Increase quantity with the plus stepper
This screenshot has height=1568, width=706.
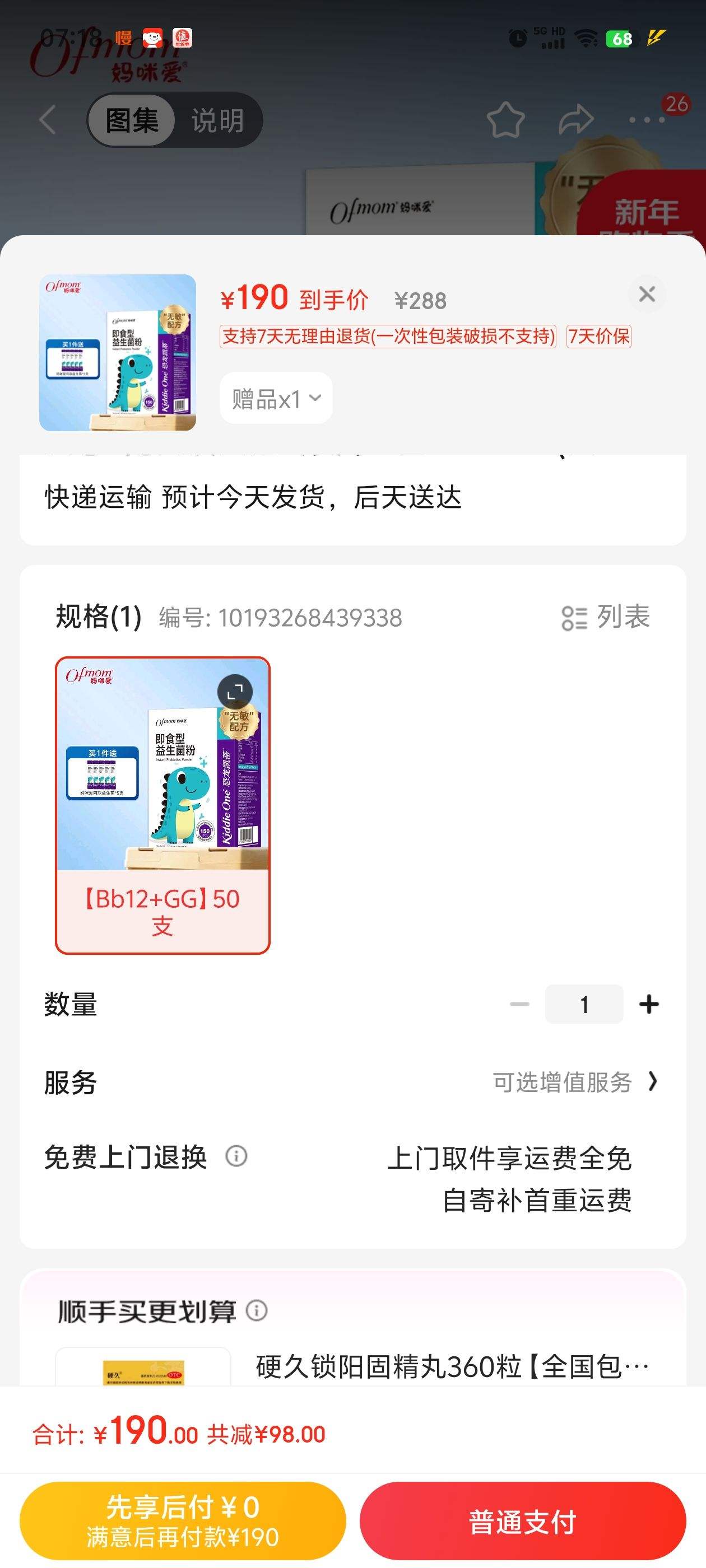click(648, 1004)
